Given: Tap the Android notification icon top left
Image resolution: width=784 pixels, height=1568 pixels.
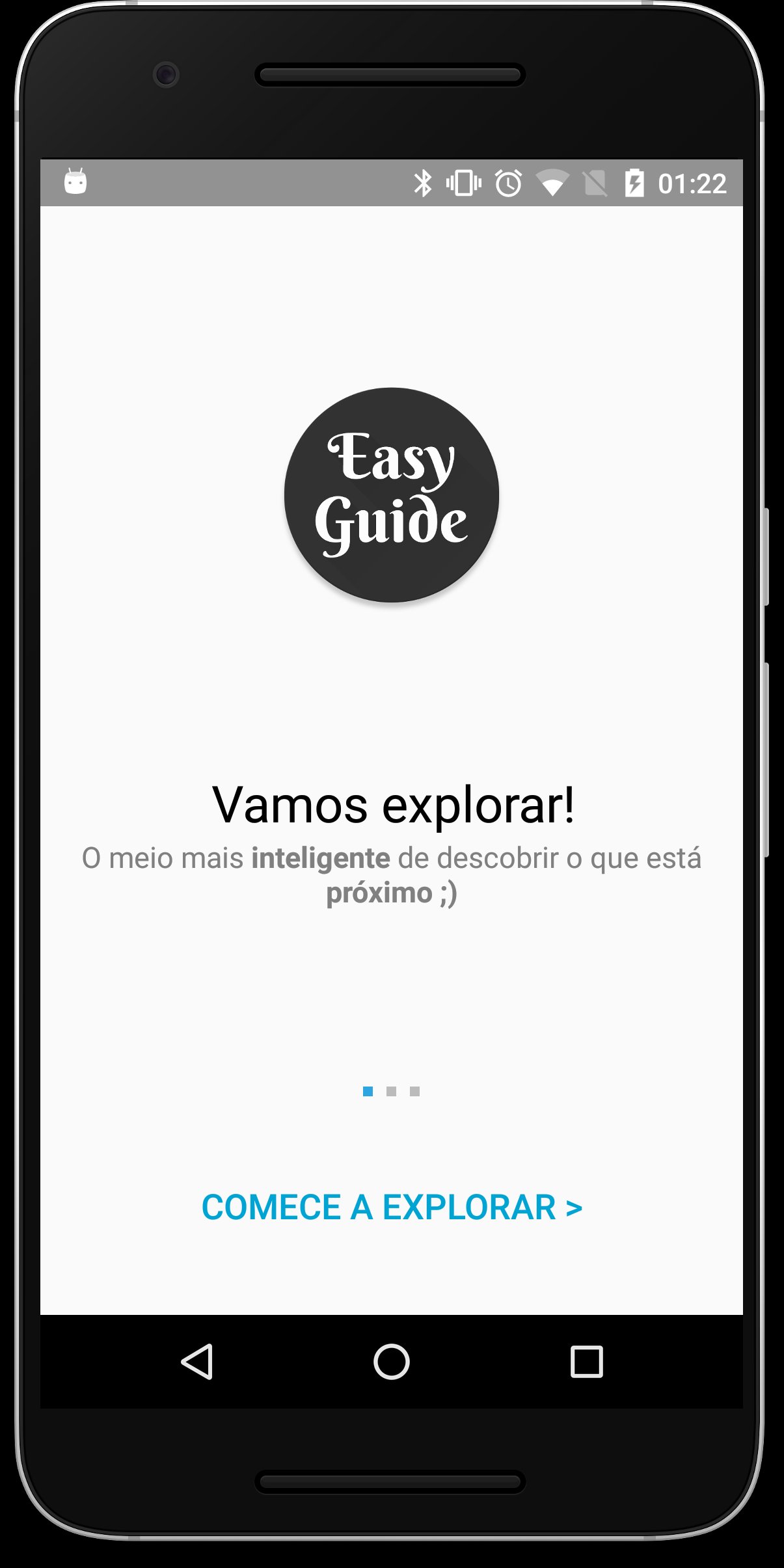Looking at the screenshot, I should 75,183.
